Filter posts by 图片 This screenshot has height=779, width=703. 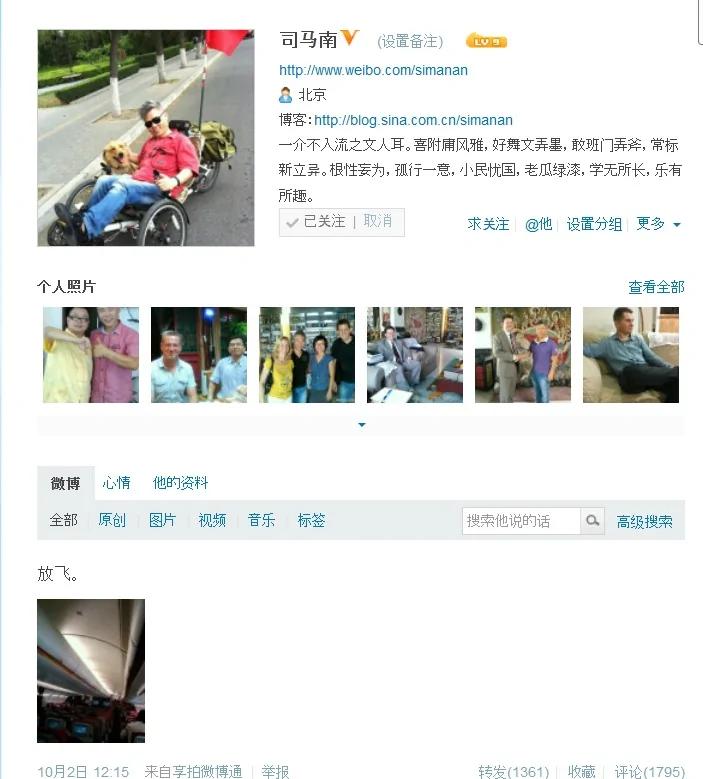point(162,520)
